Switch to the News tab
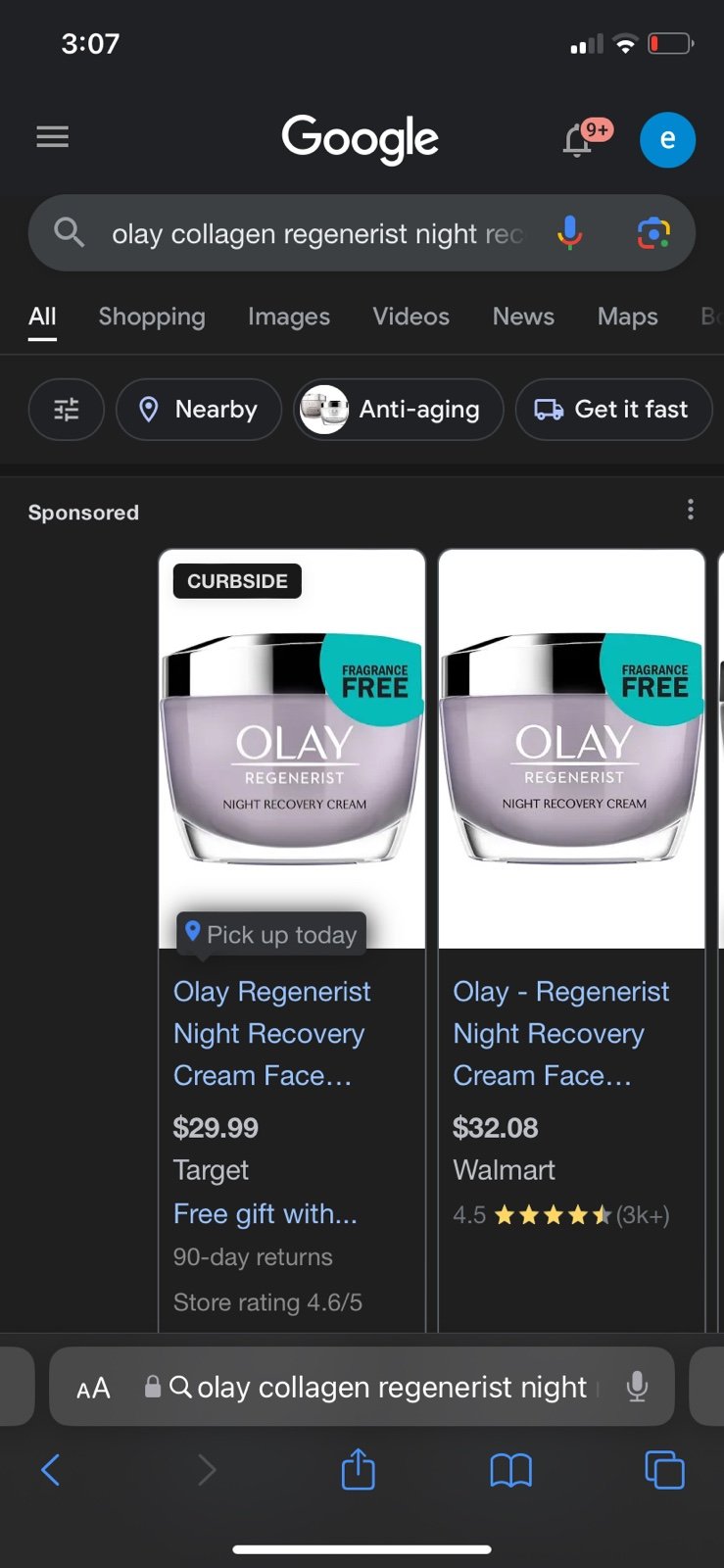Image resolution: width=724 pixels, height=1568 pixels. pos(523,317)
